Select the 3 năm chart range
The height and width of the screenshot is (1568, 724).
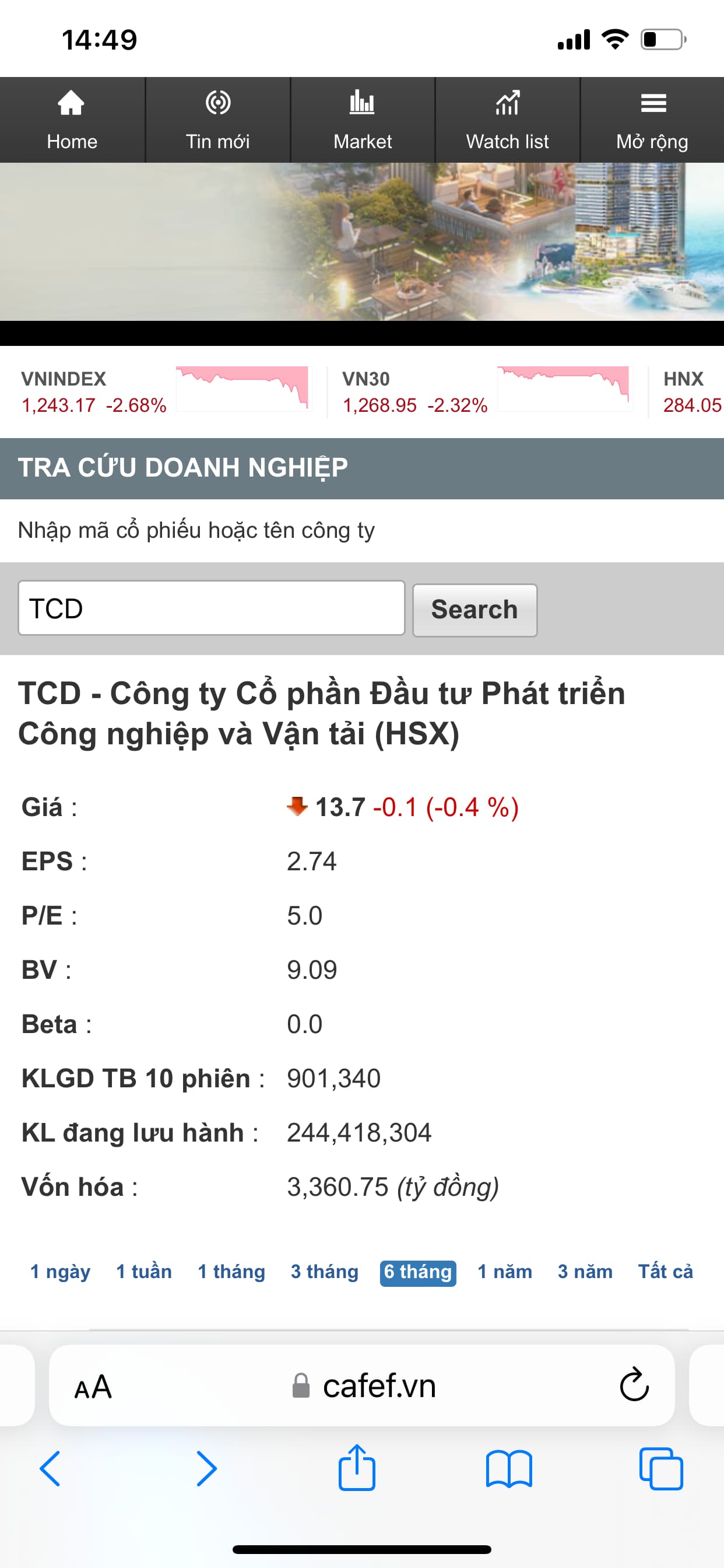585,1272
